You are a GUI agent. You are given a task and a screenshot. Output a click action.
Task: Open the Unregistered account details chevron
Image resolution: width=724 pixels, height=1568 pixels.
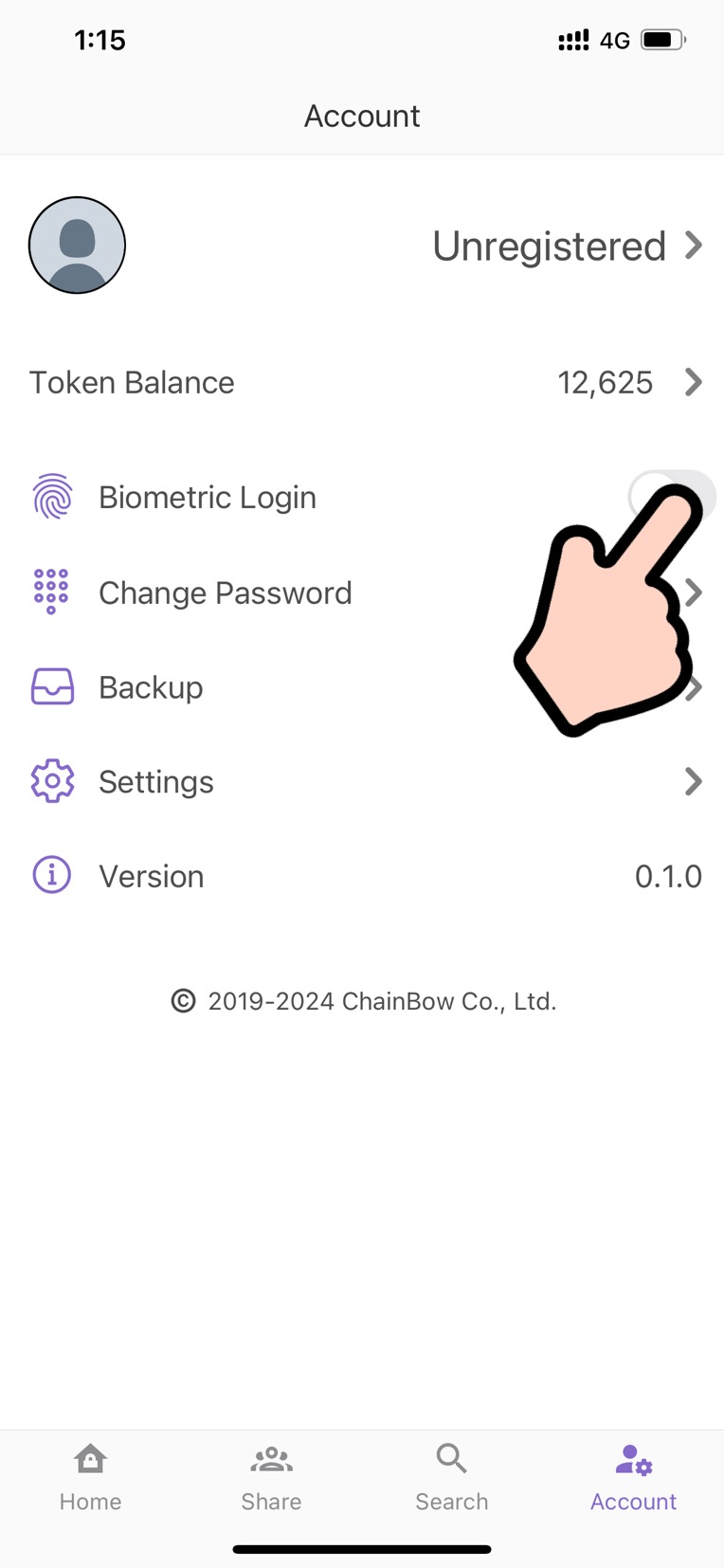695,246
